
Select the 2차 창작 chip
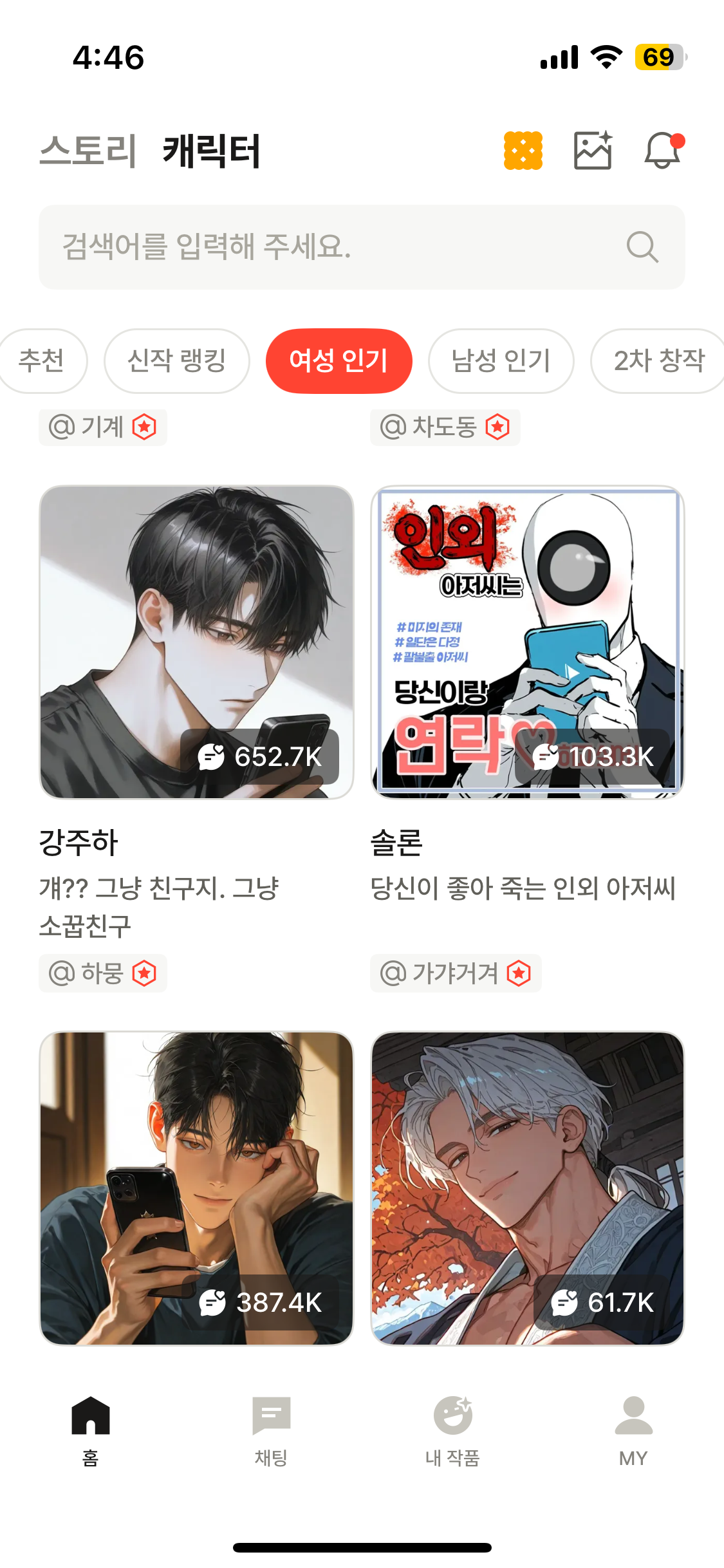point(658,361)
